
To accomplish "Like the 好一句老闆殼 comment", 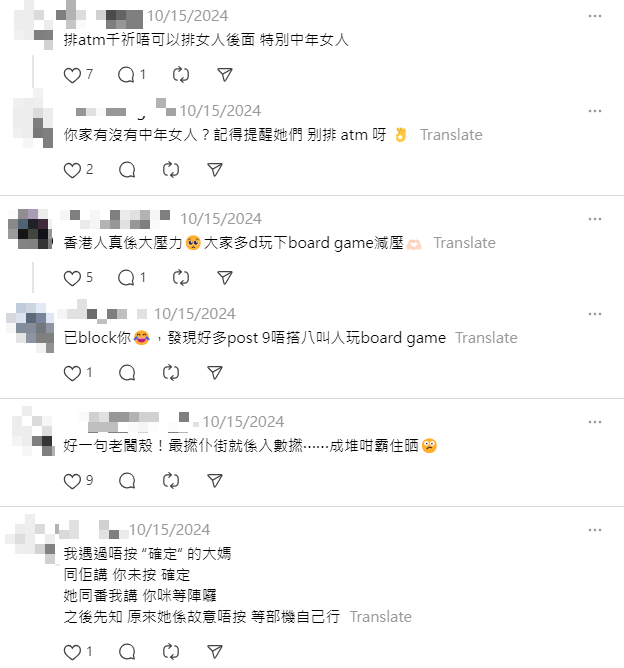I will click(x=72, y=481).
